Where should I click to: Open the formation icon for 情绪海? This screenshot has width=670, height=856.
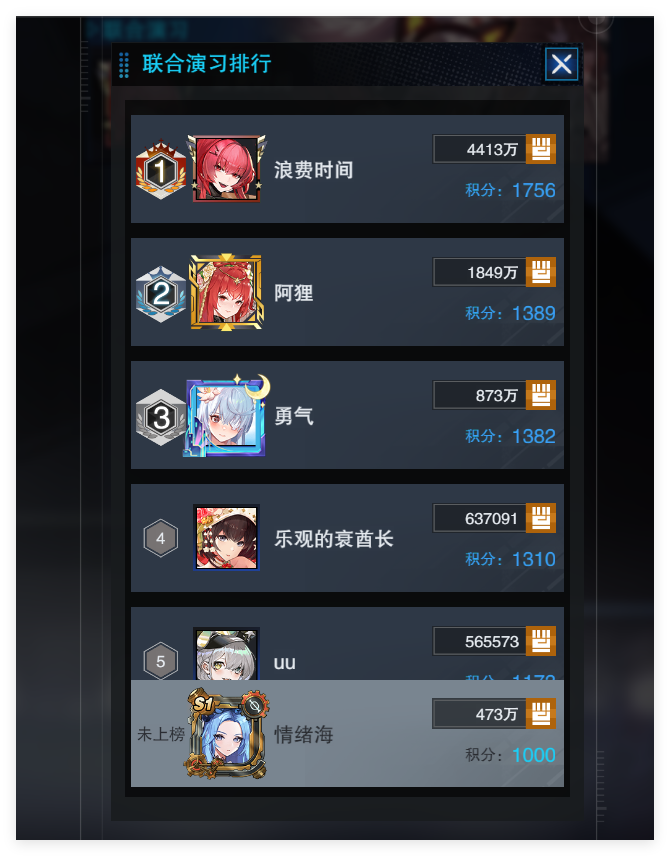click(541, 713)
